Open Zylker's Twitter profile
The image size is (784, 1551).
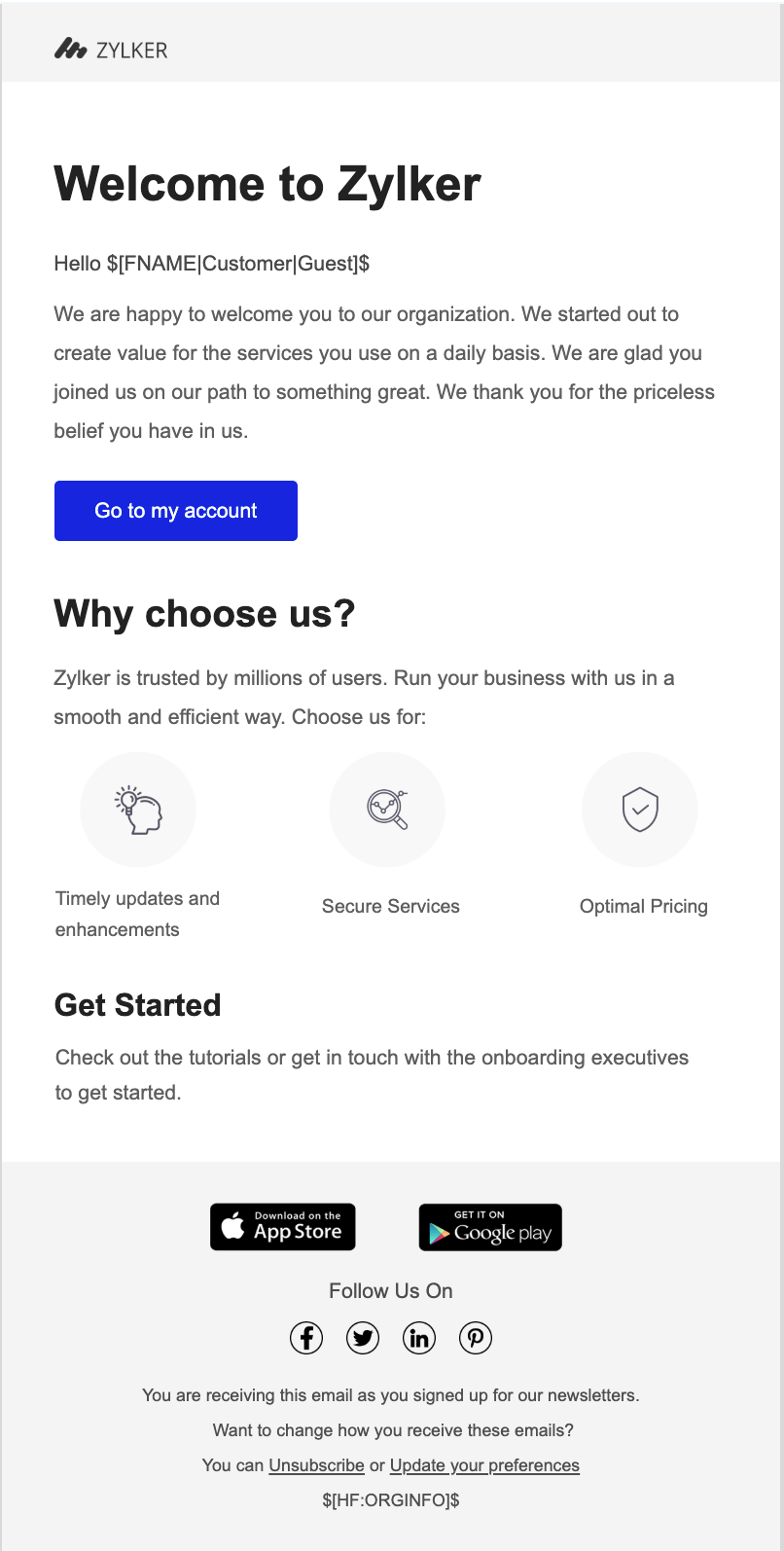point(363,1338)
